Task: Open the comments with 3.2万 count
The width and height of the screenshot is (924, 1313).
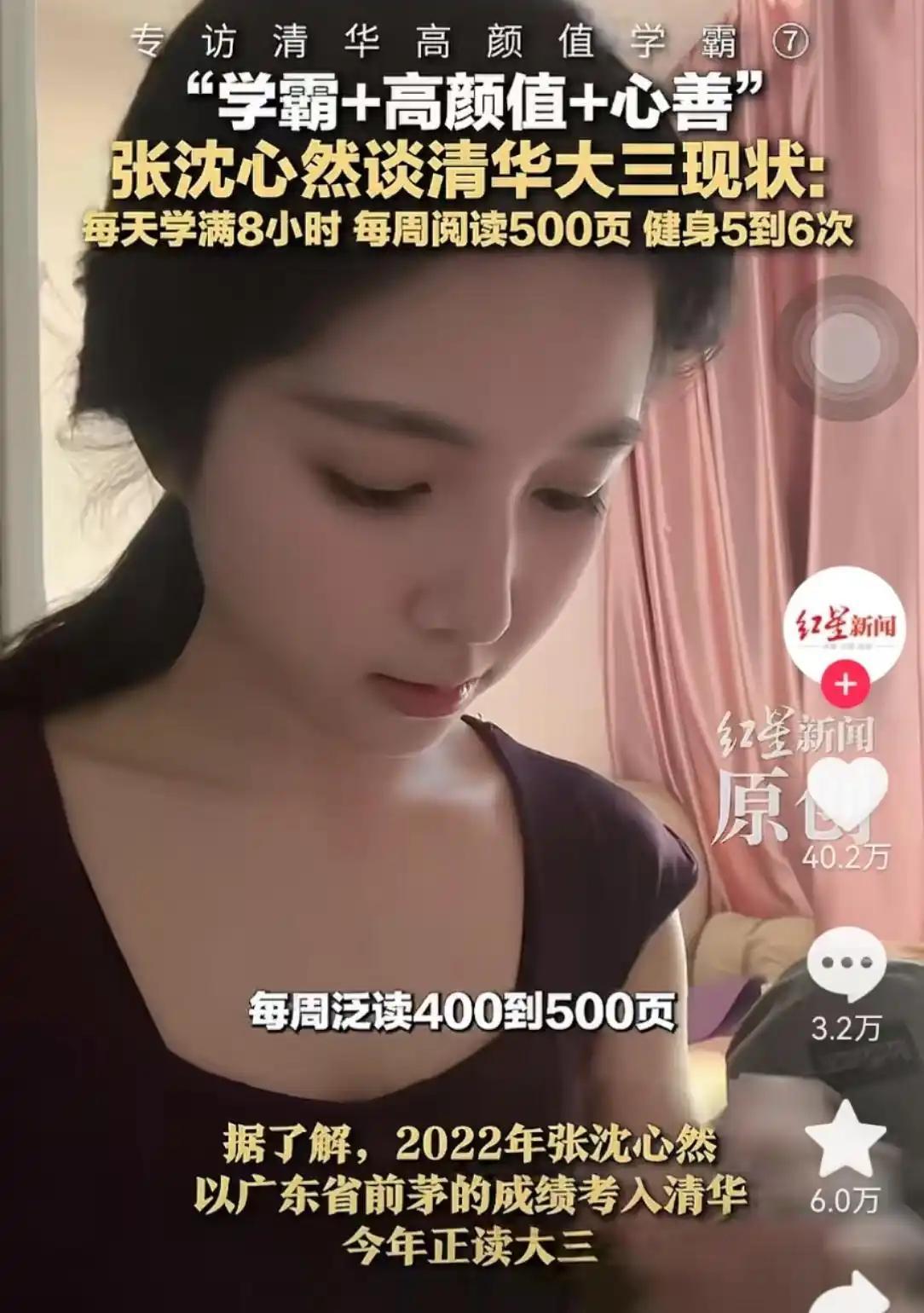Action: click(x=845, y=966)
